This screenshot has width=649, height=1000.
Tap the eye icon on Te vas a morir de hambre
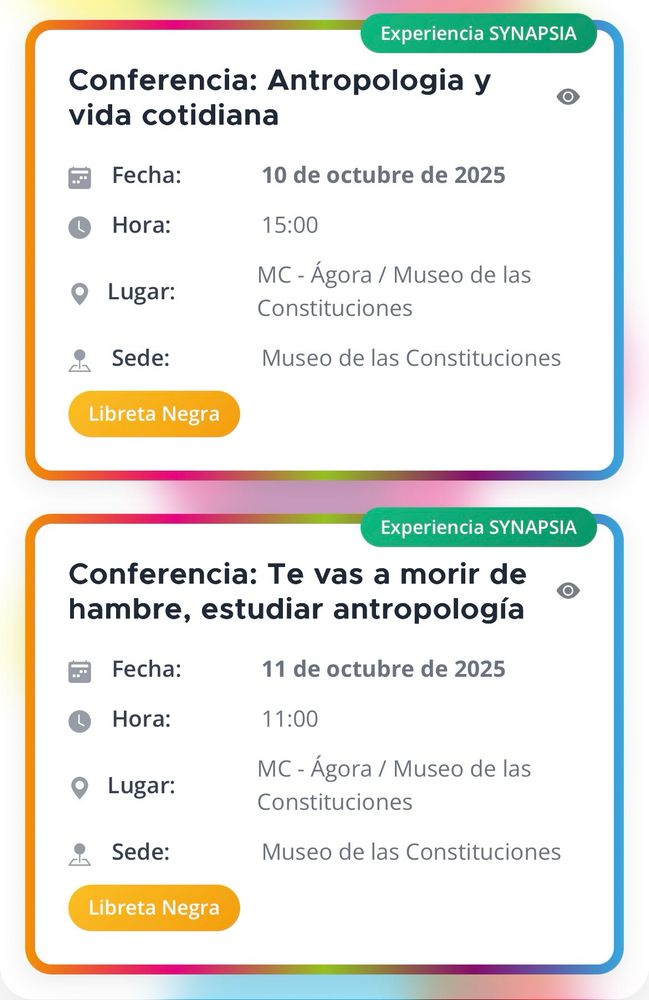tap(568, 591)
